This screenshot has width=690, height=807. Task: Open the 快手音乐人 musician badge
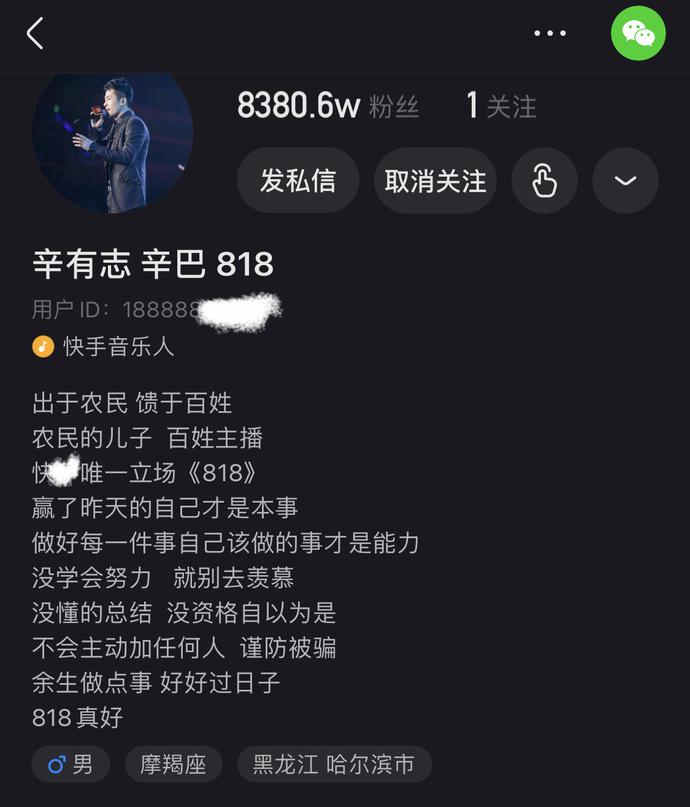(x=104, y=346)
